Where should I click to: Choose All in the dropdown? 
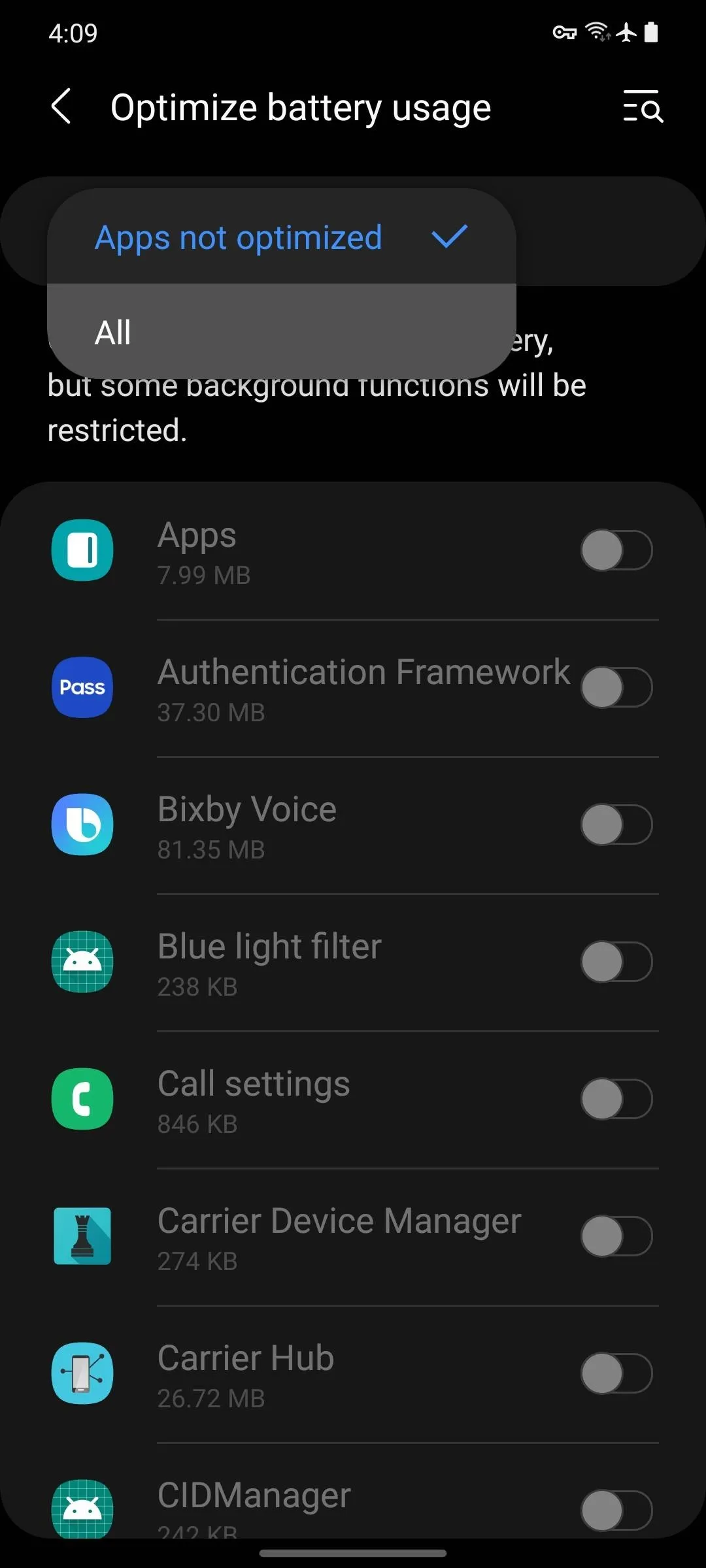(x=282, y=332)
